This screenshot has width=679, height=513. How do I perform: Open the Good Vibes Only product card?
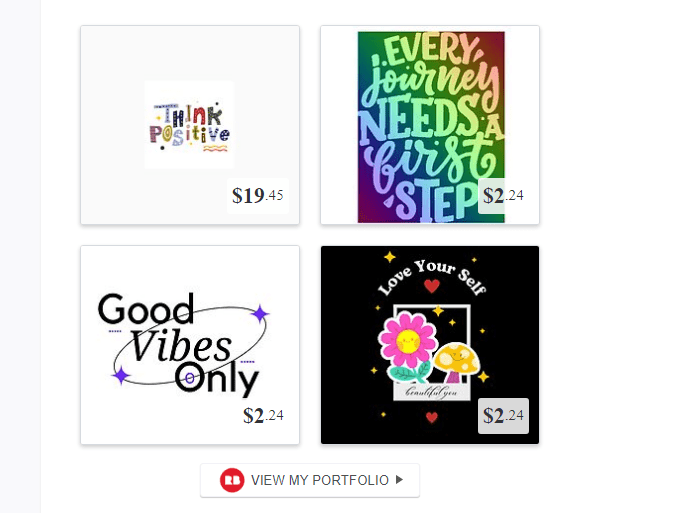(x=189, y=345)
